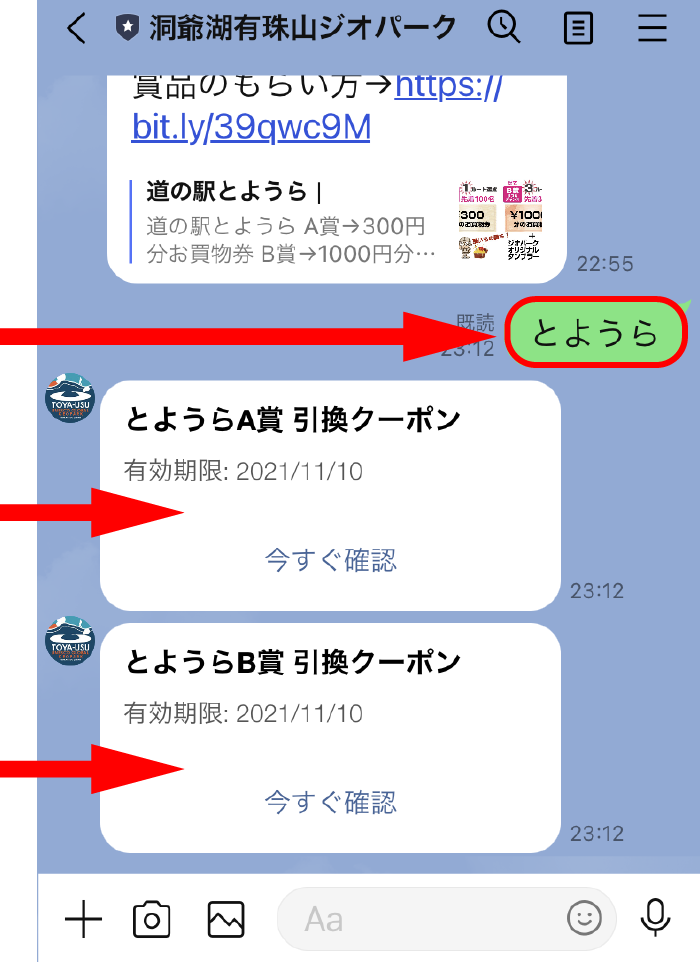Start a voice message with microphone
Viewport: 700px width, 962px height.
coord(656,917)
